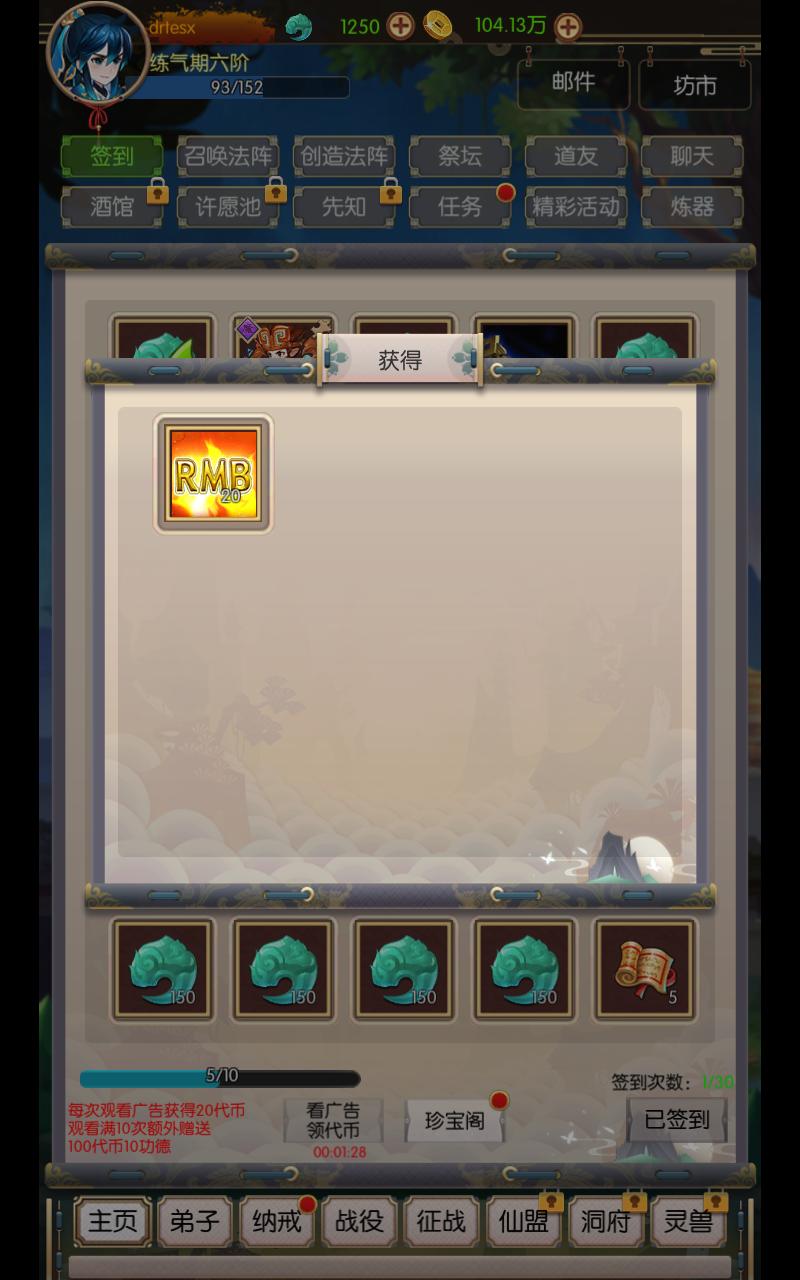This screenshot has width=800, height=1280.
Task: Open the player avatar profile
Action: click(97, 52)
